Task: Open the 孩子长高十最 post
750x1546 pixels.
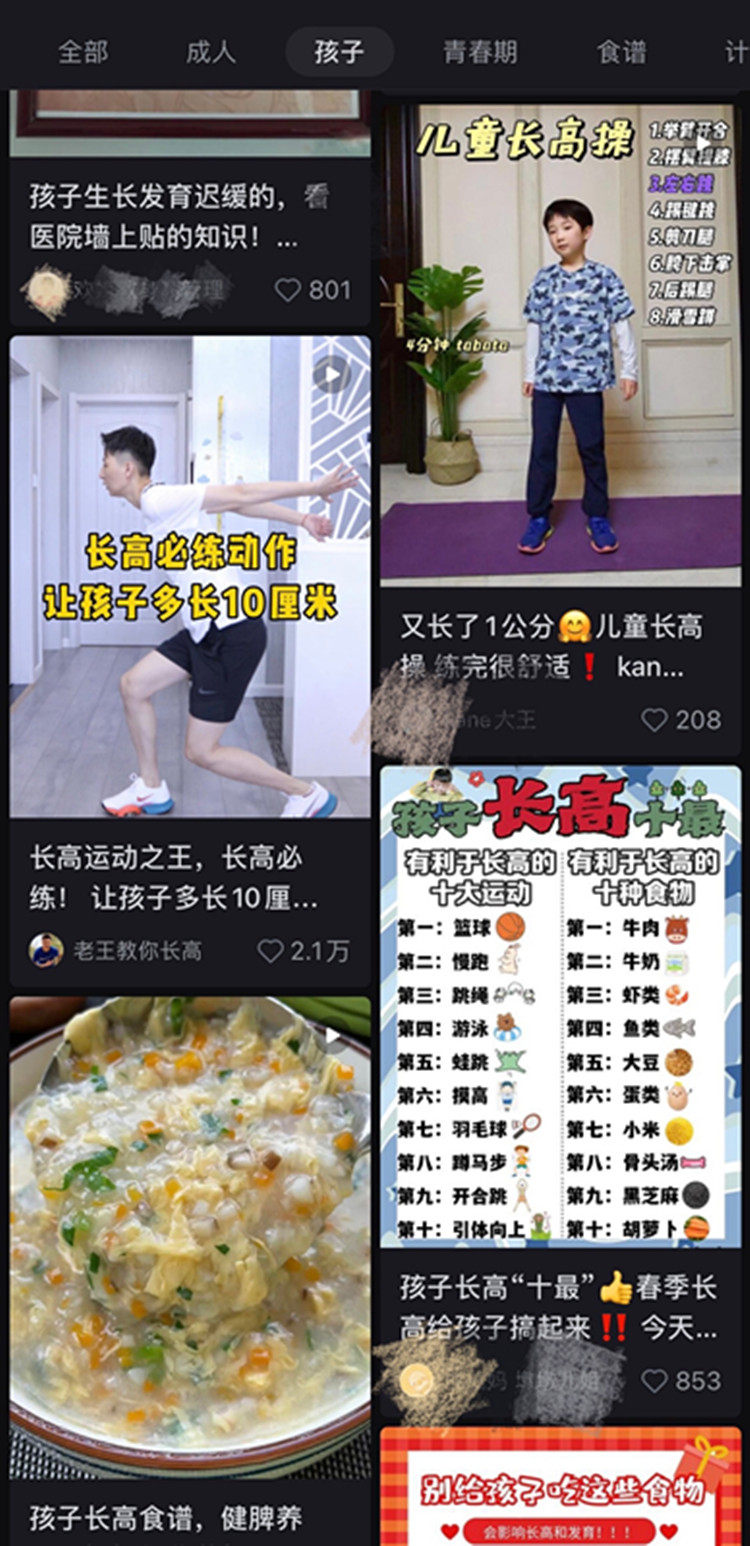Action: [x=560, y=1005]
